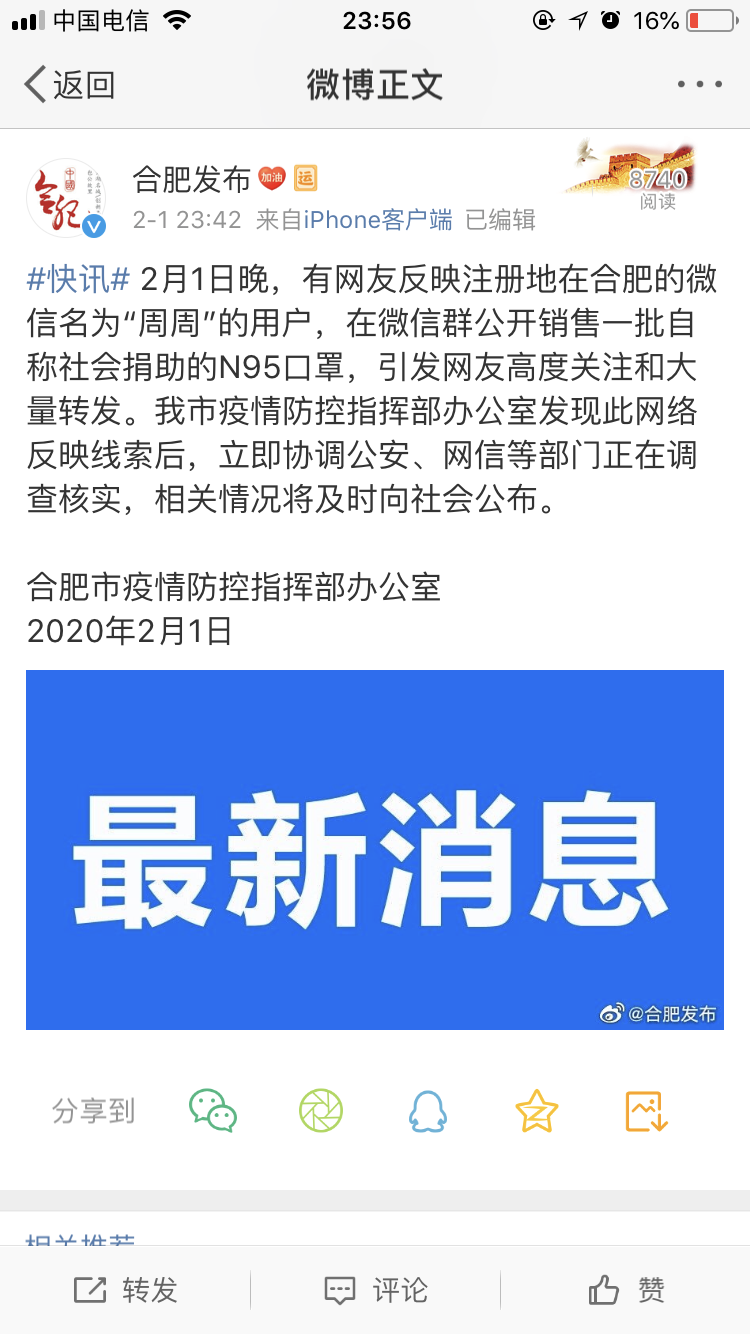This screenshot has width=750, height=1334.
Task: Share the post to Qzone star icon
Action: [537, 1110]
